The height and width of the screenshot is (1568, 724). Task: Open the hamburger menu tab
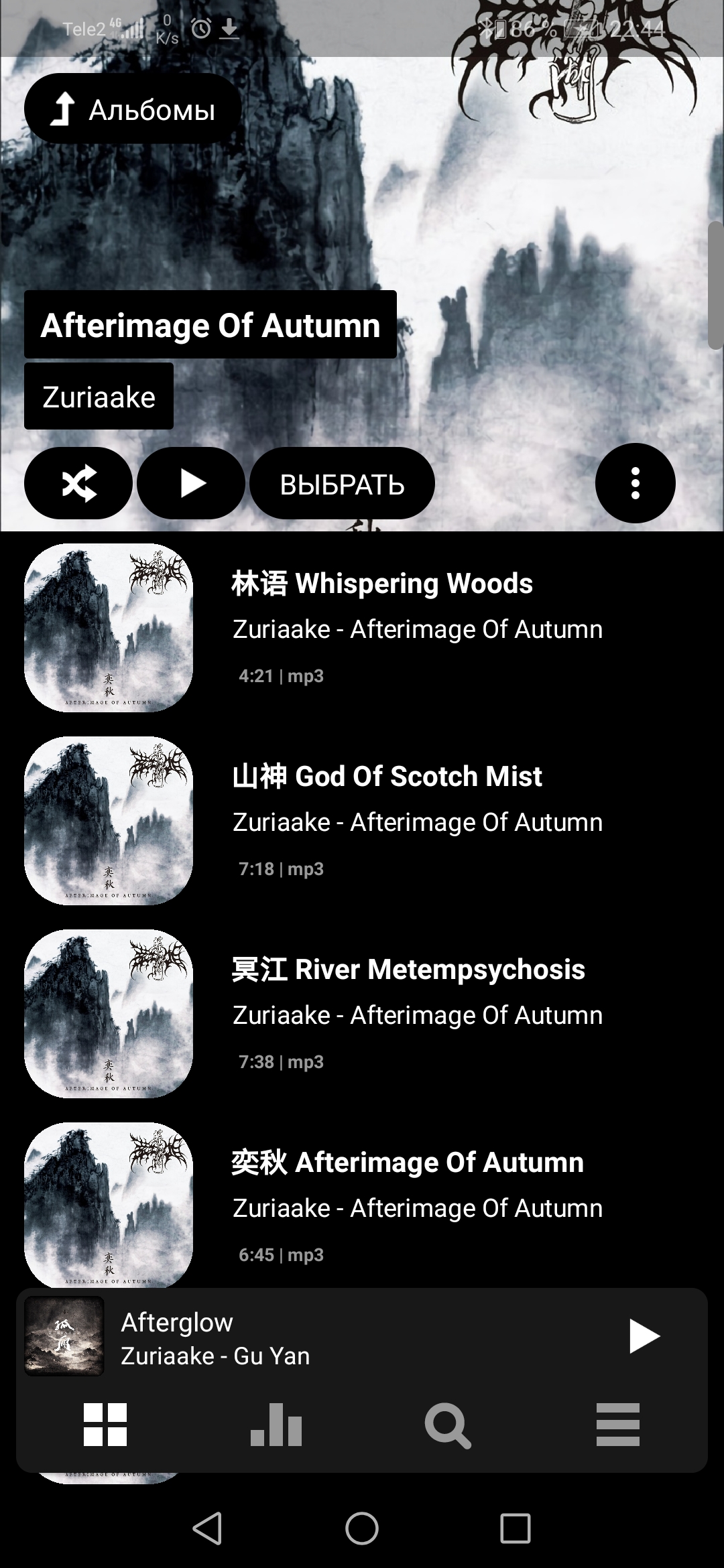click(617, 1425)
